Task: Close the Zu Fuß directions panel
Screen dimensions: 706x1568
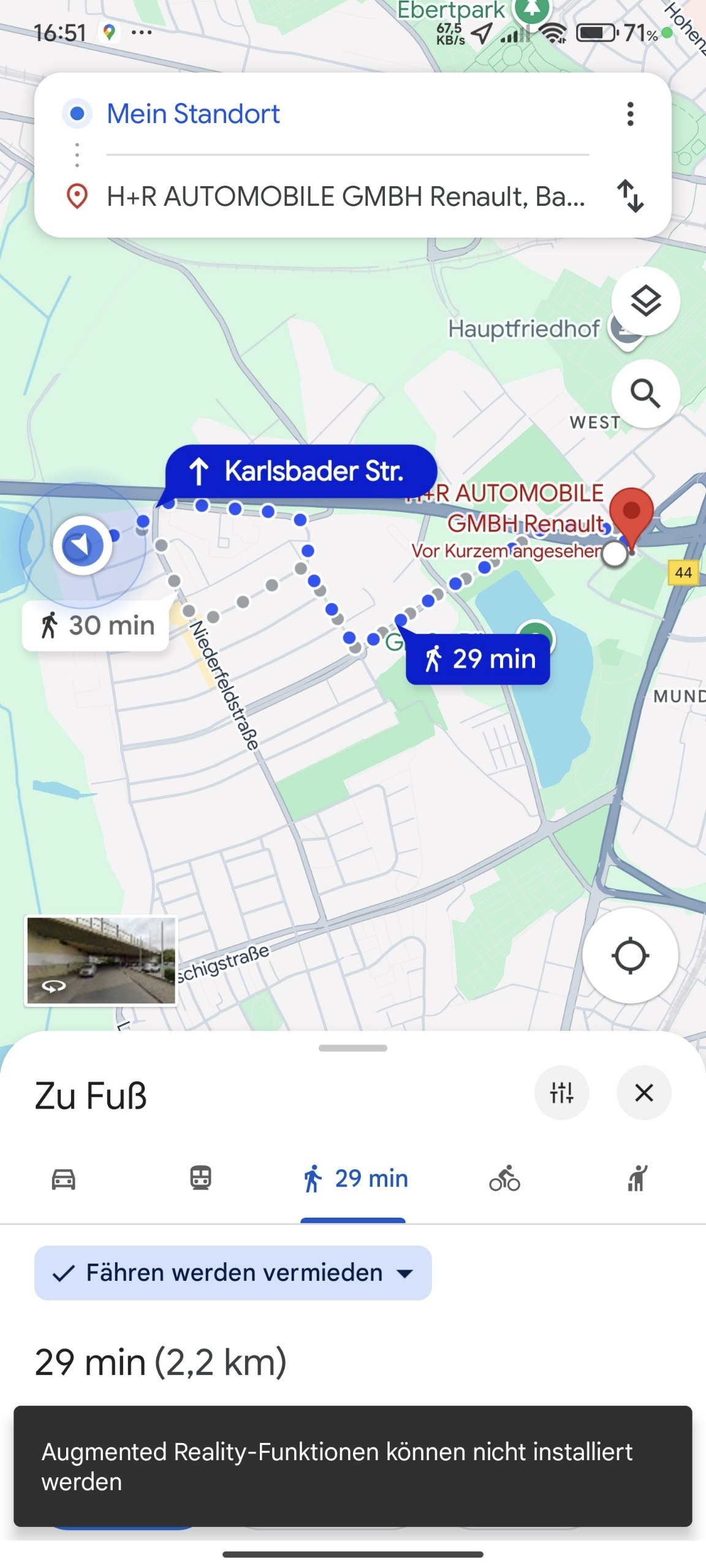Action: coord(643,1093)
